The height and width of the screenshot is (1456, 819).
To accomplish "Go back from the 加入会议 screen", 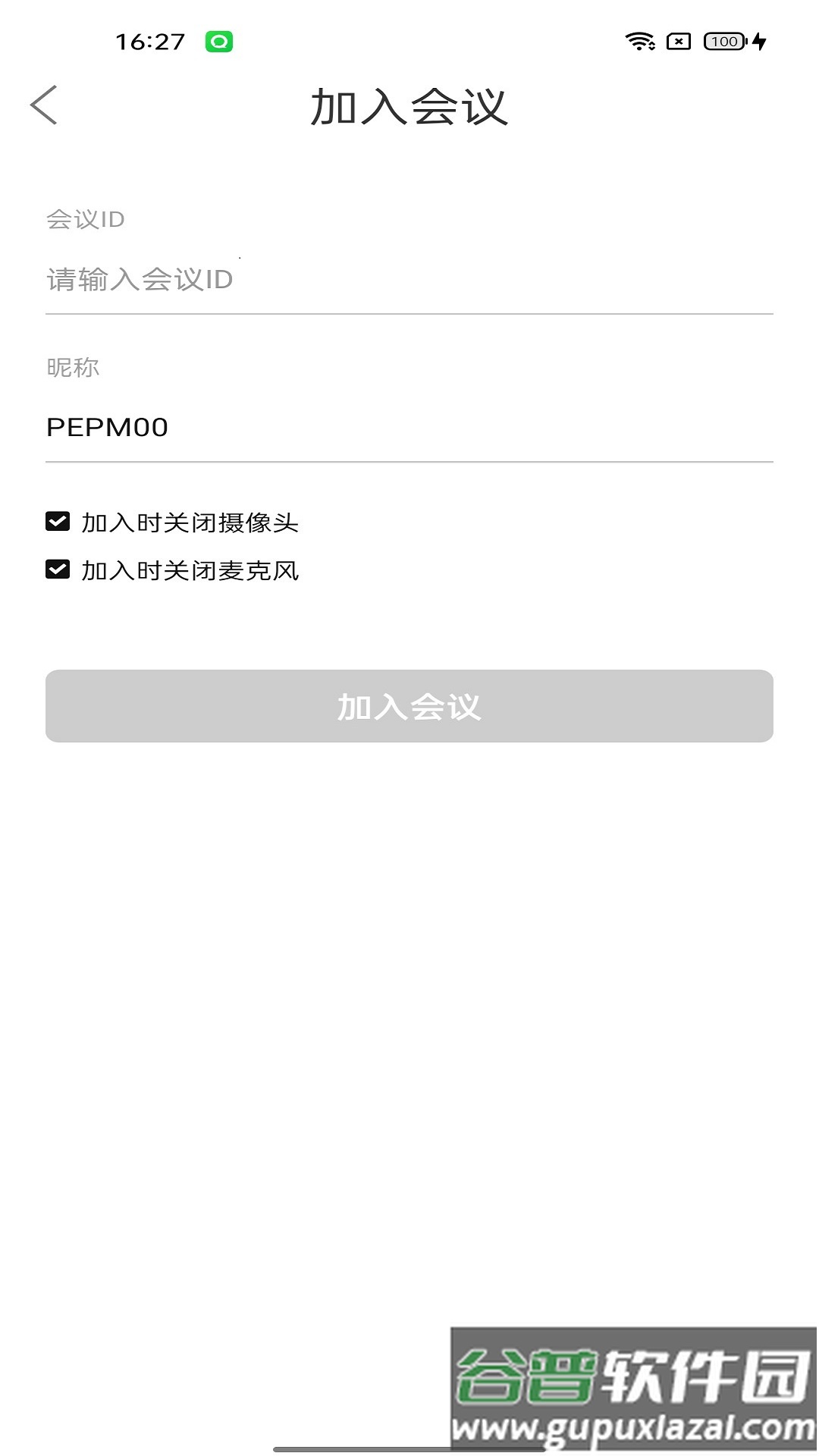I will [44, 105].
